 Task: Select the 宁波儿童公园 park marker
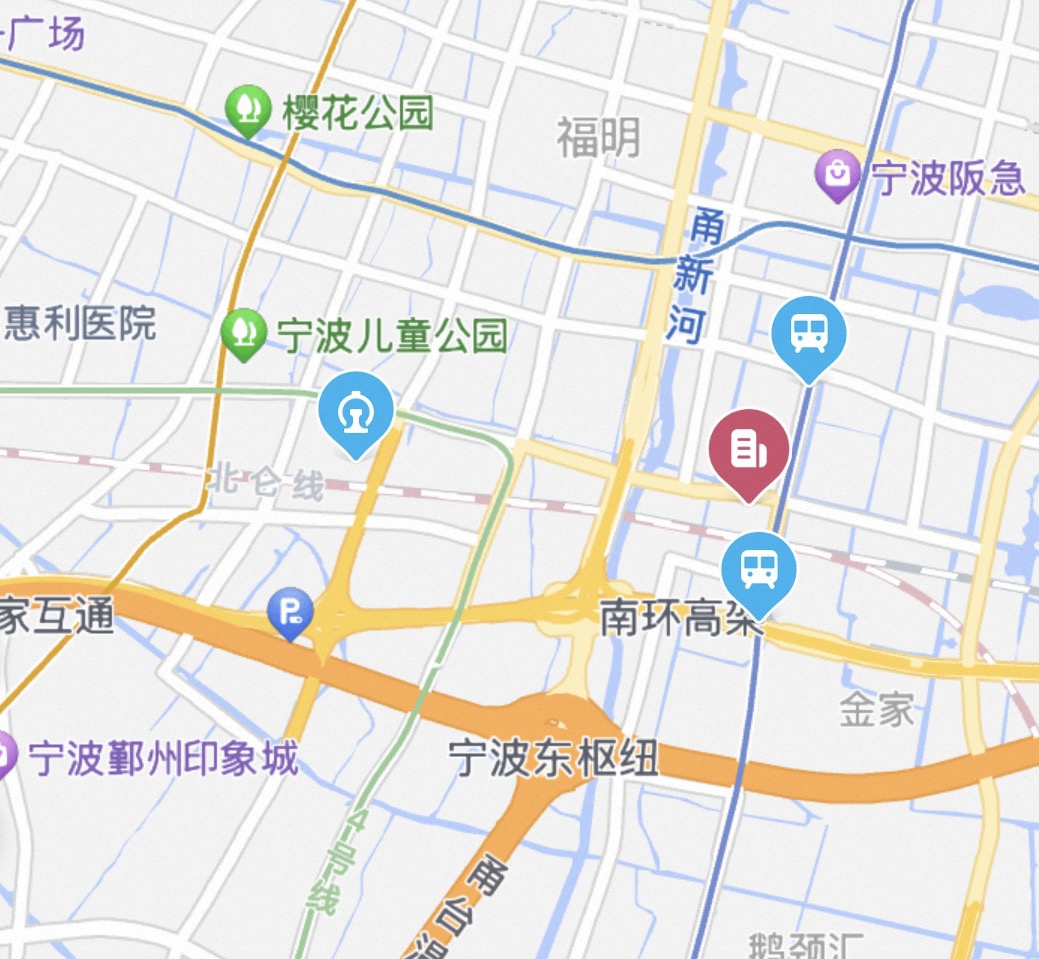[243, 332]
